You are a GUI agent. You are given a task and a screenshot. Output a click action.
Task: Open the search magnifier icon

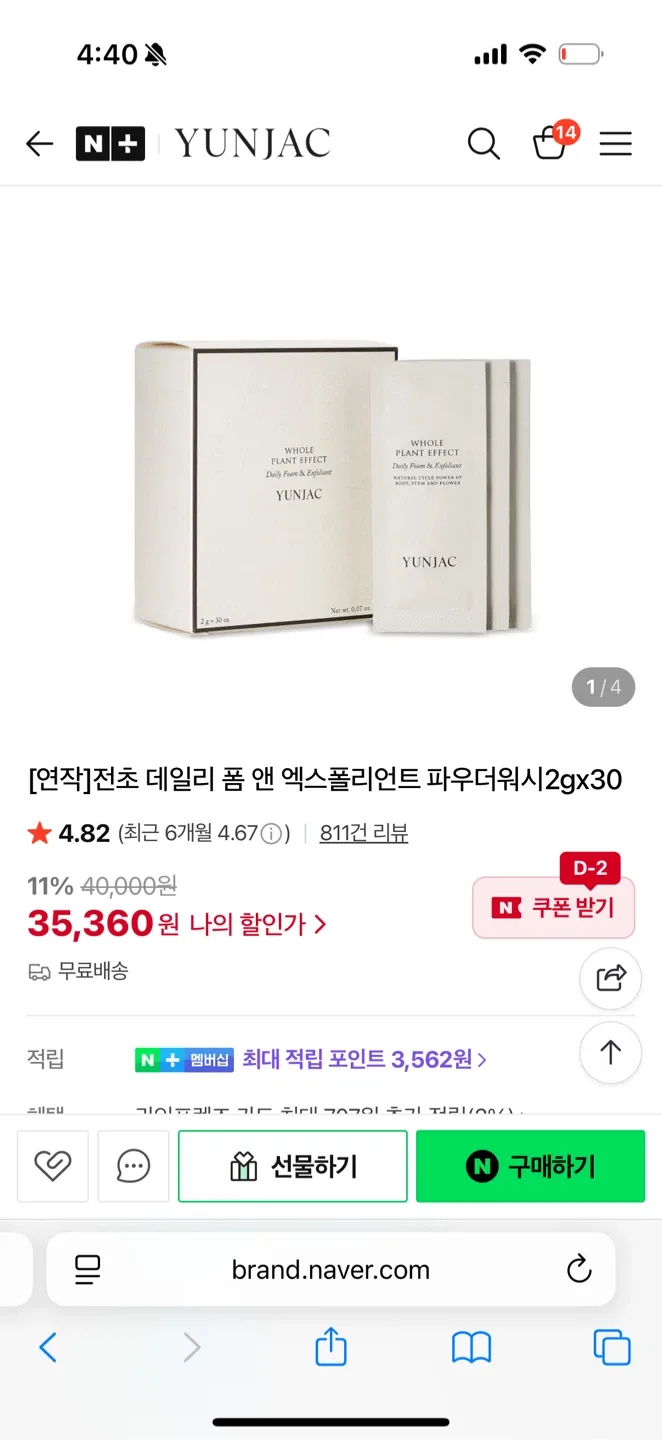pos(483,144)
